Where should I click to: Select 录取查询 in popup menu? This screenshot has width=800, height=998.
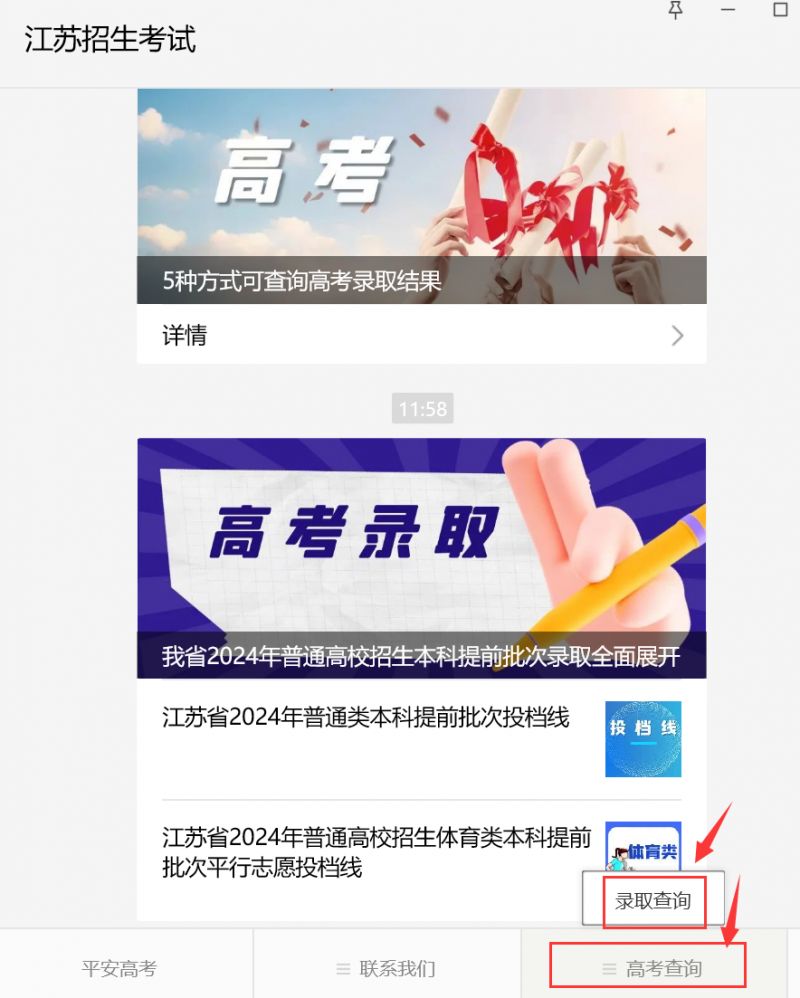[653, 901]
